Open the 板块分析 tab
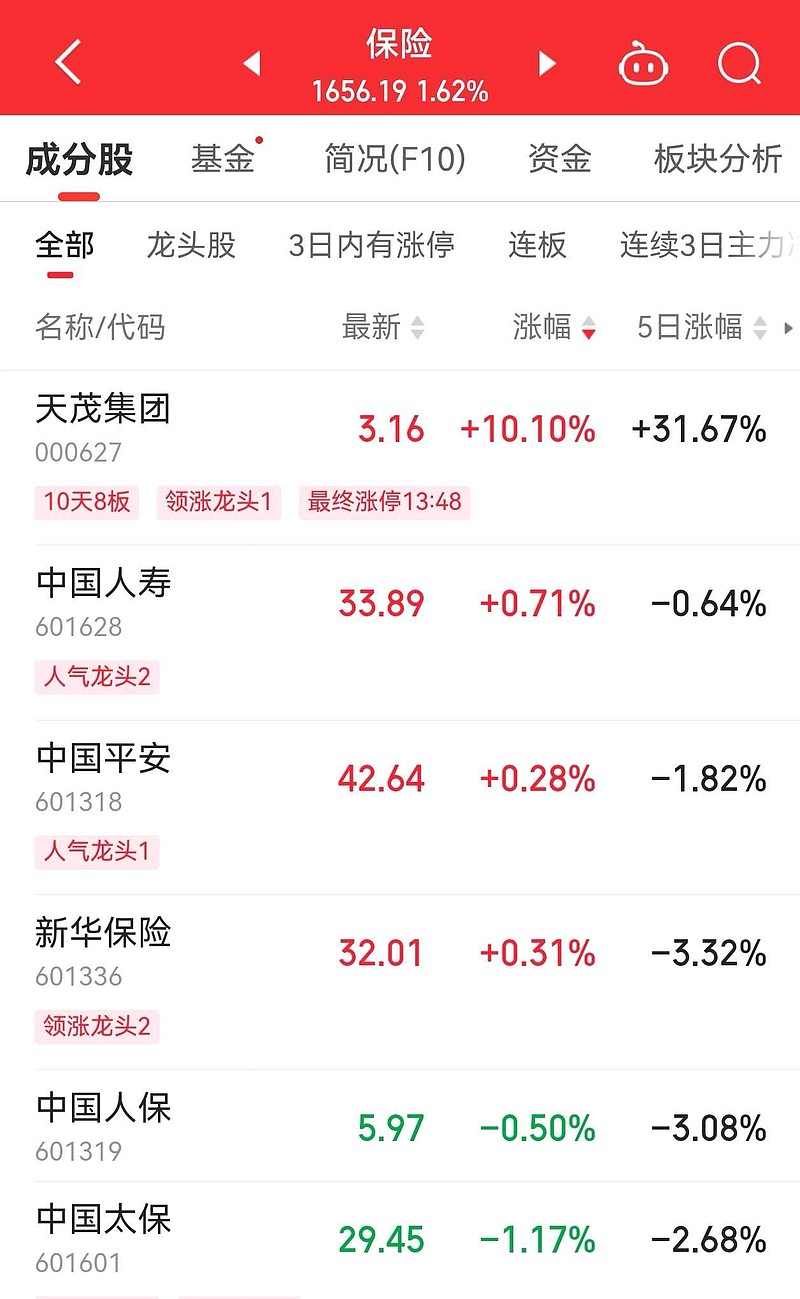 tap(718, 159)
